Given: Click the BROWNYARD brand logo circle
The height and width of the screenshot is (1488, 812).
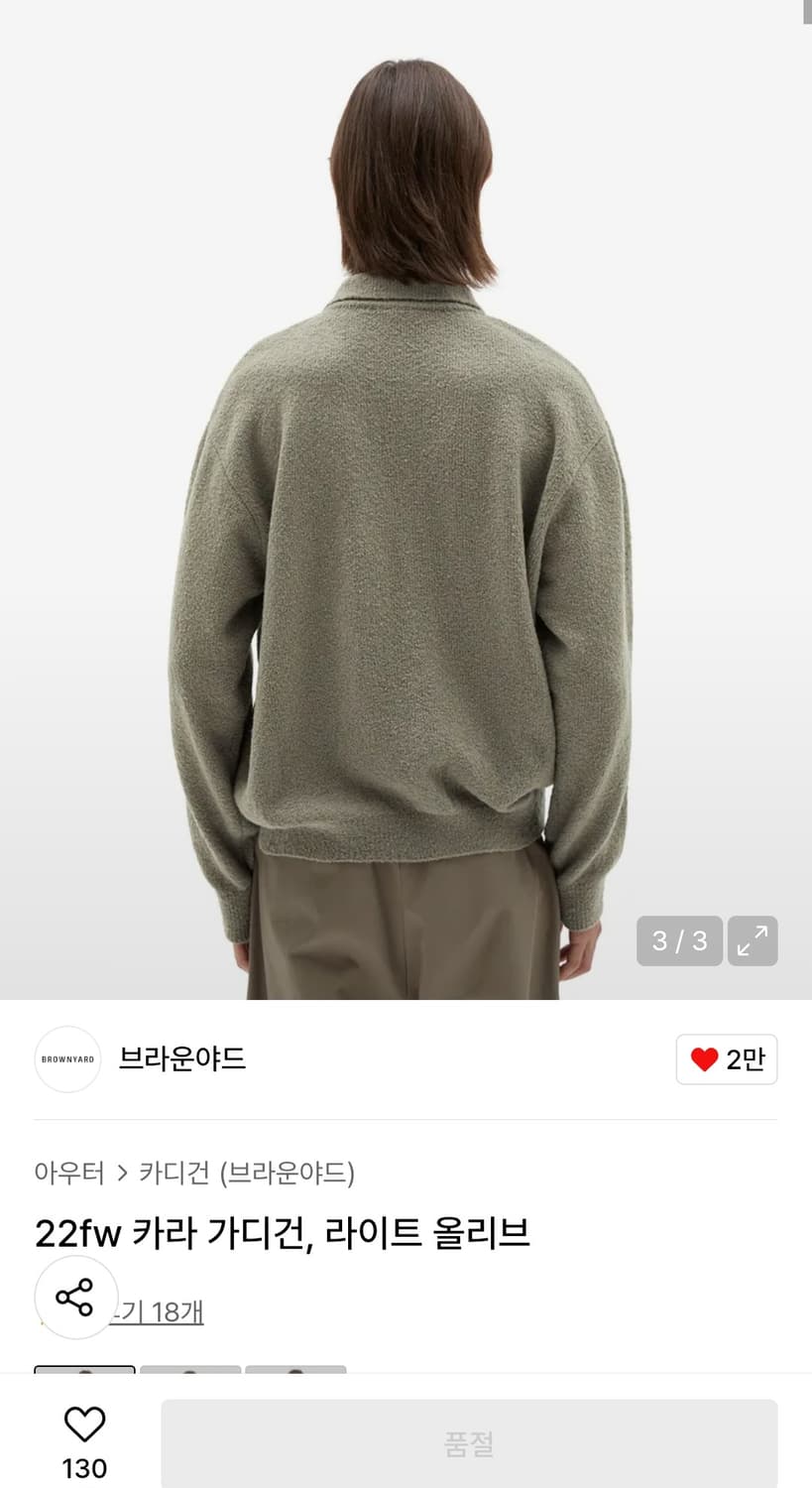Looking at the screenshot, I should coord(66,1059).
